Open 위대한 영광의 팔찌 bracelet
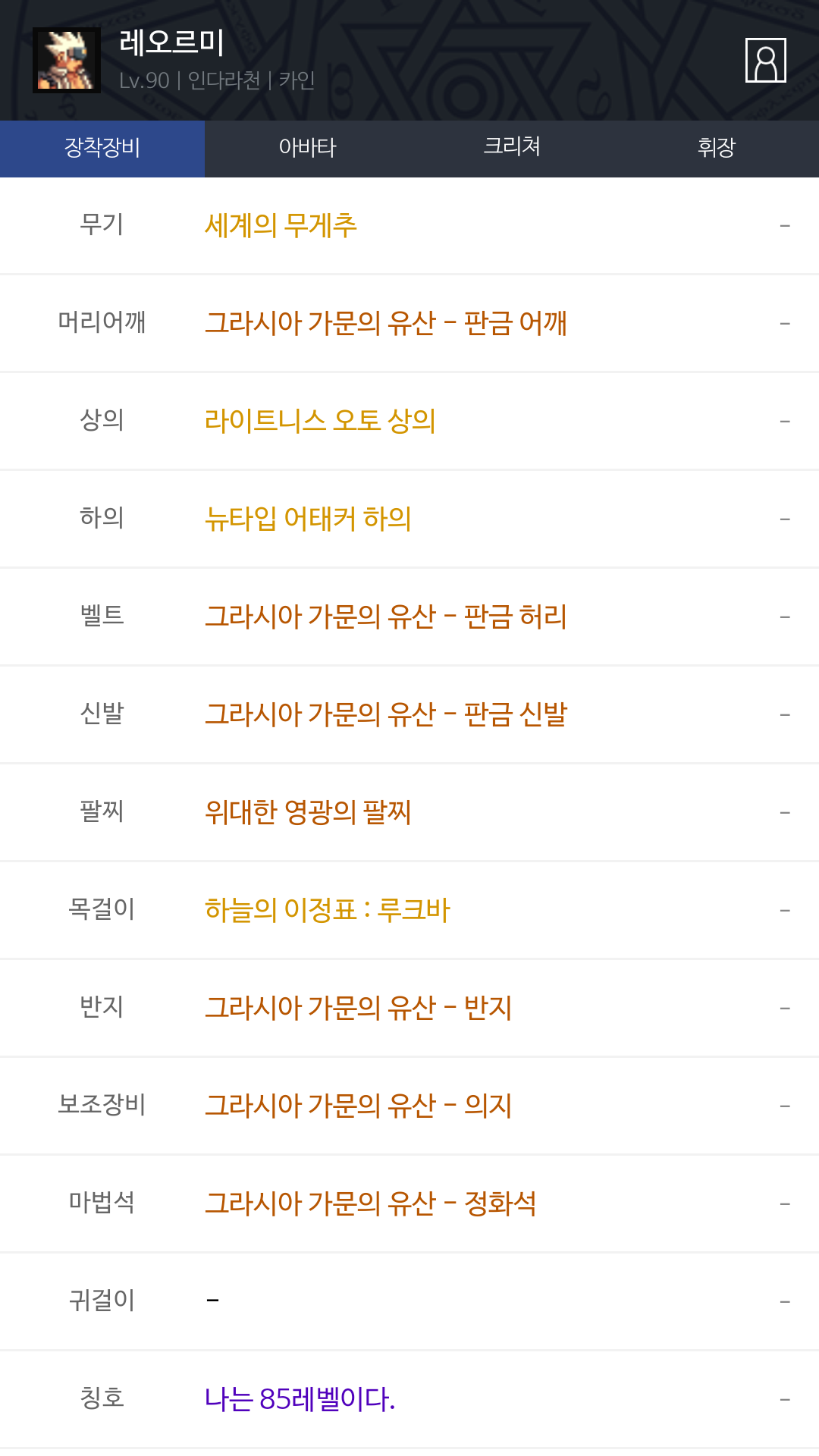 [x=308, y=813]
